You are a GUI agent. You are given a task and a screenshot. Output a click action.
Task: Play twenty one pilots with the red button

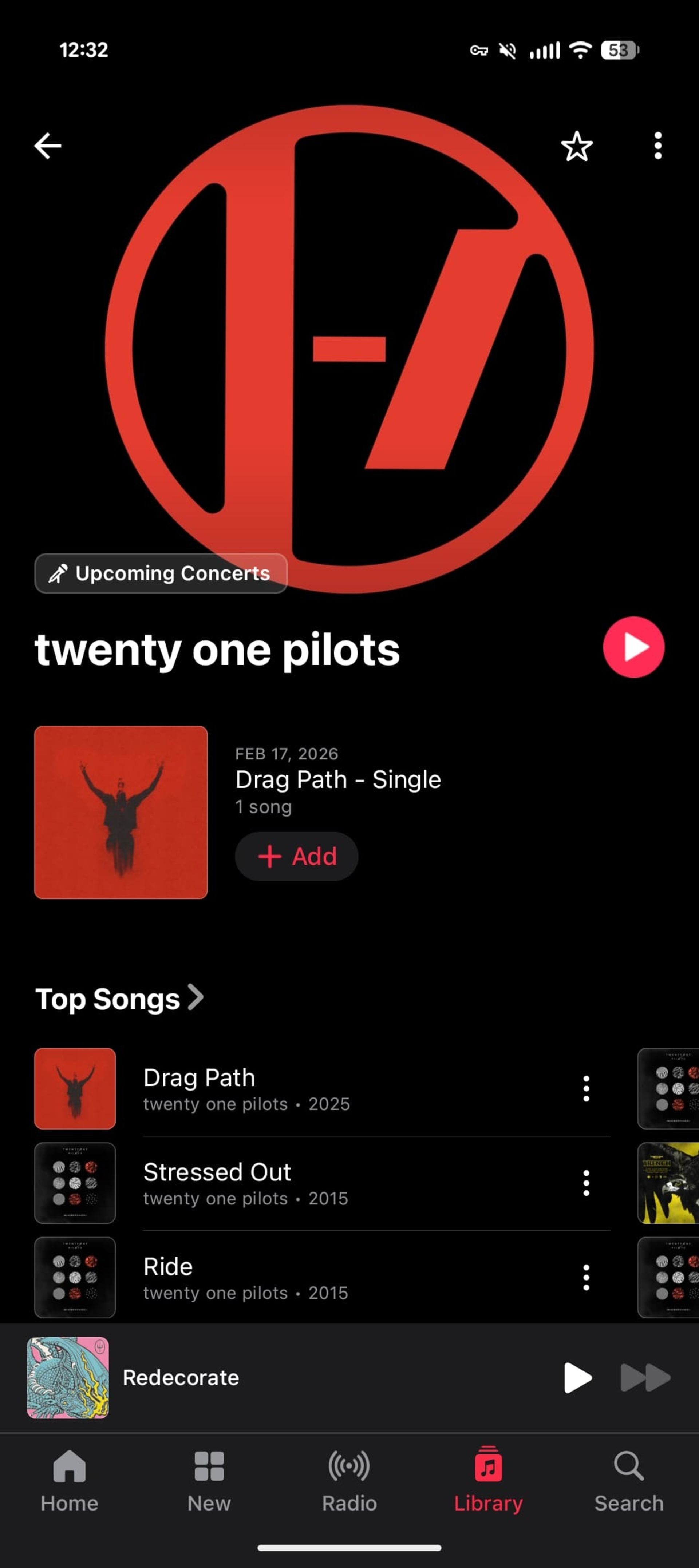633,647
